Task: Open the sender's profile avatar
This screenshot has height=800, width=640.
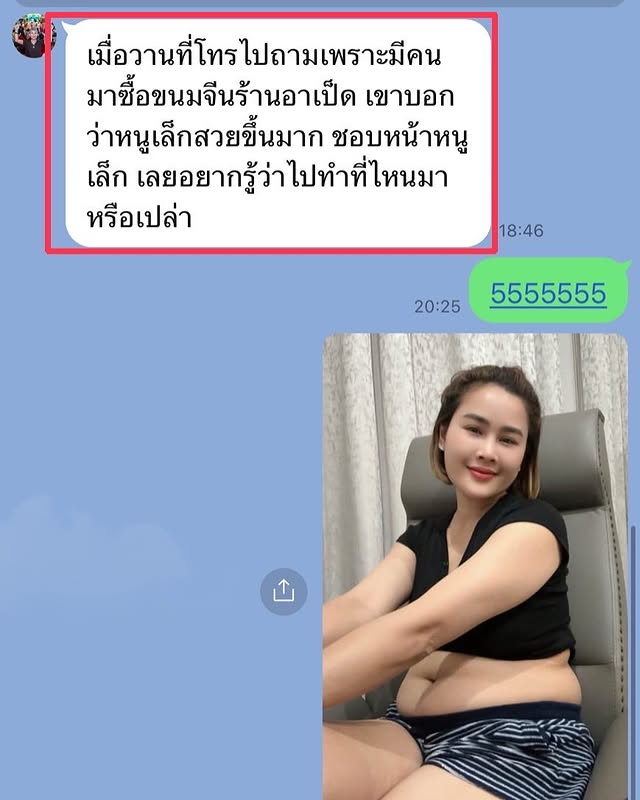Action: pyautogui.click(x=31, y=36)
